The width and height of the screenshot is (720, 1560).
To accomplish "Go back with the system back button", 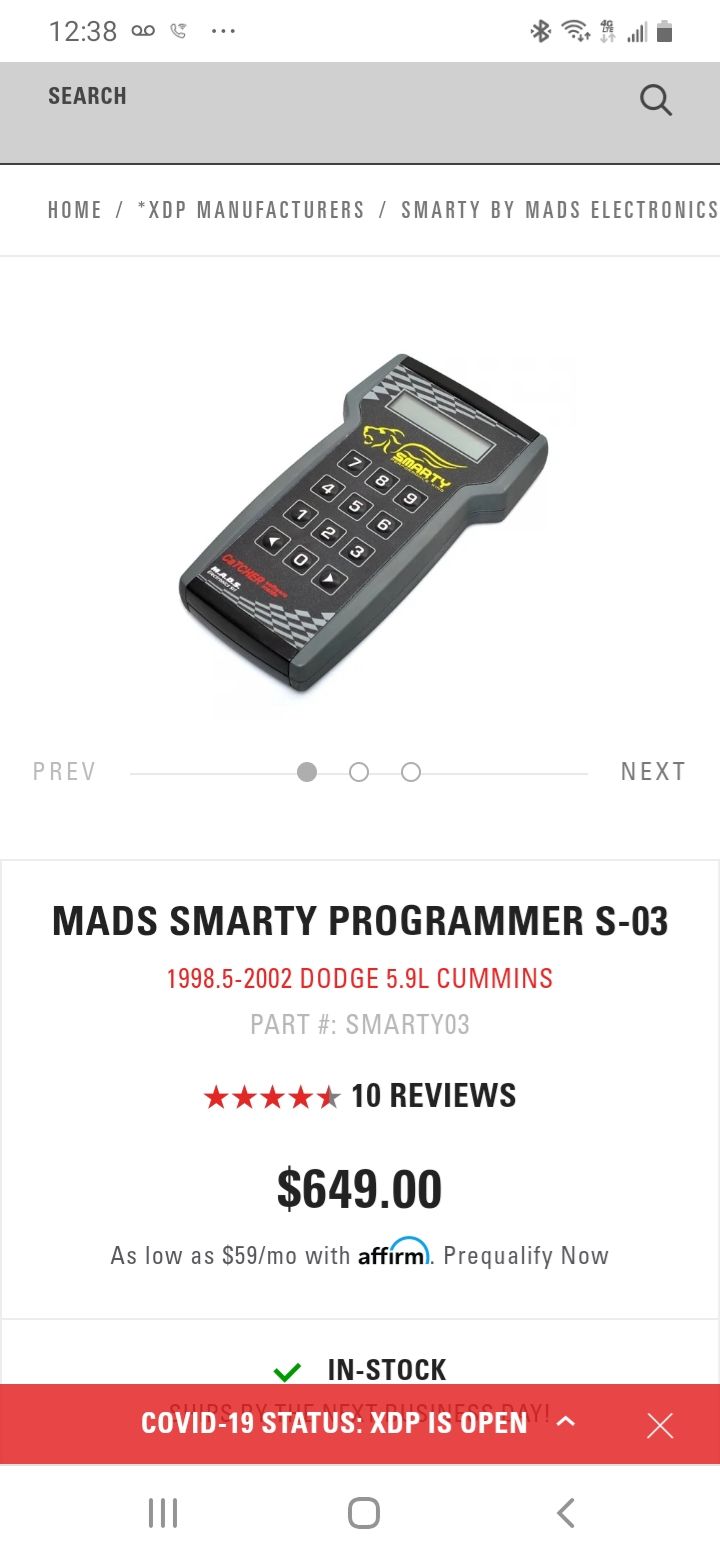I will [565, 1513].
